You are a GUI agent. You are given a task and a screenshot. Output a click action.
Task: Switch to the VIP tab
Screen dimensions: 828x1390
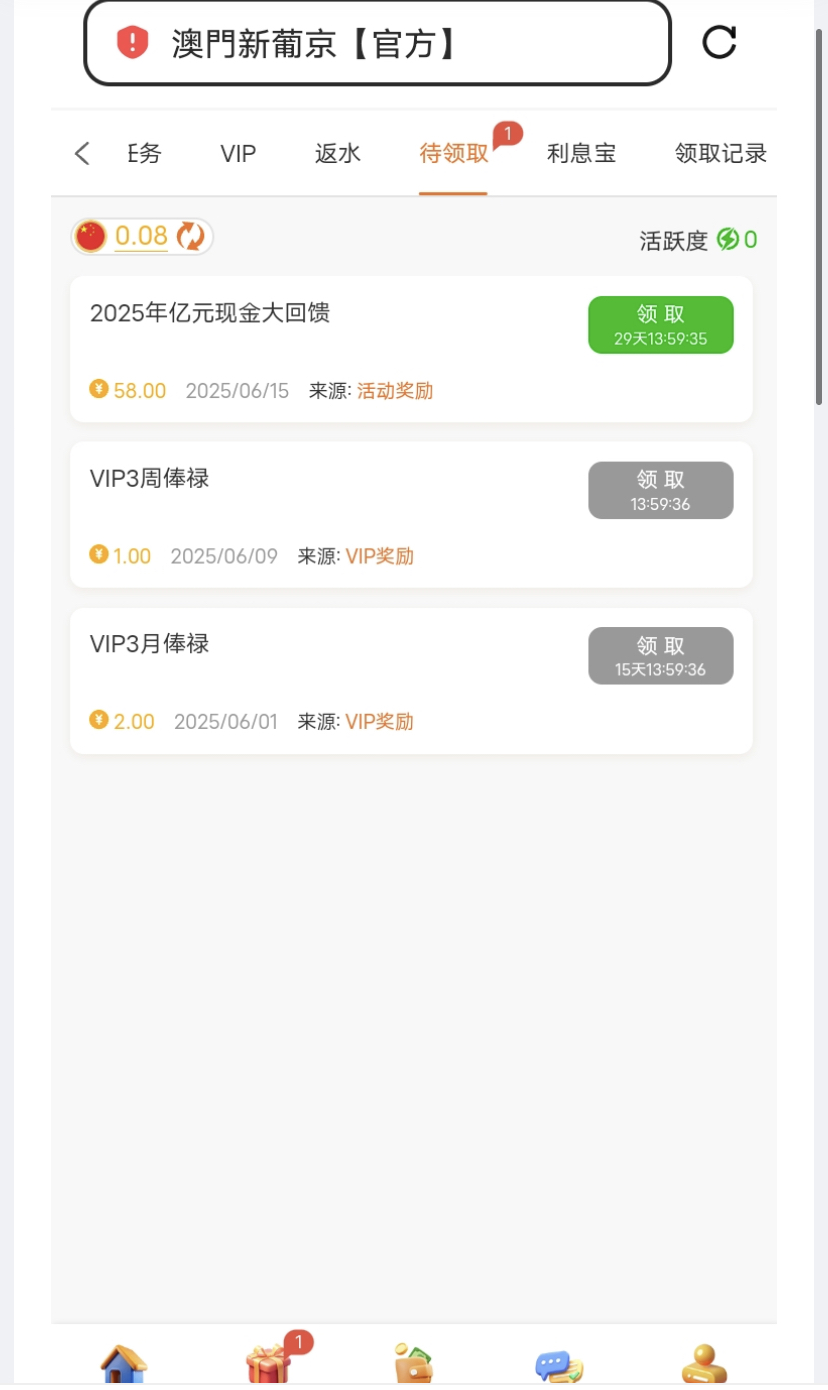(238, 153)
